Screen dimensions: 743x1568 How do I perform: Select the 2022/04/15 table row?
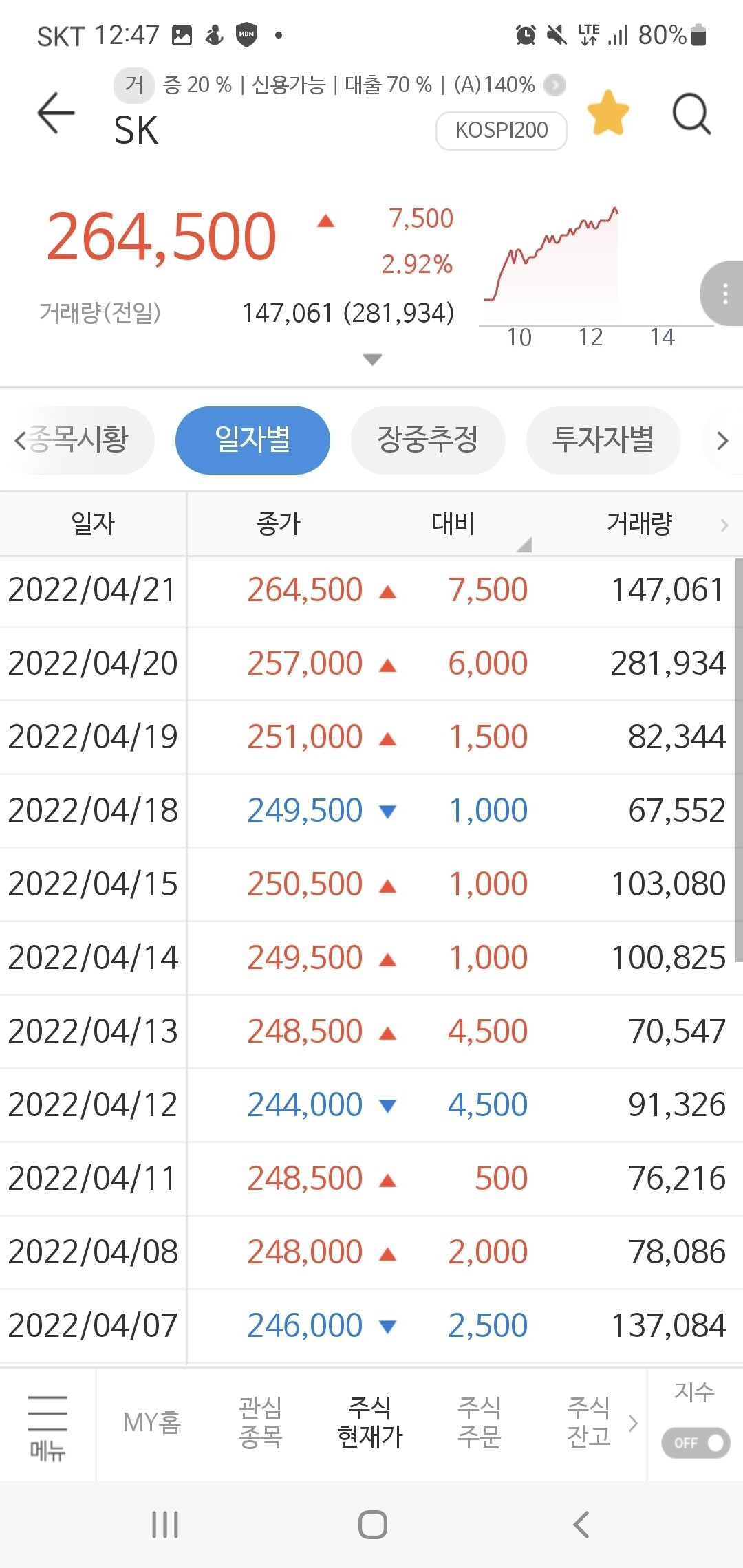[x=371, y=884]
